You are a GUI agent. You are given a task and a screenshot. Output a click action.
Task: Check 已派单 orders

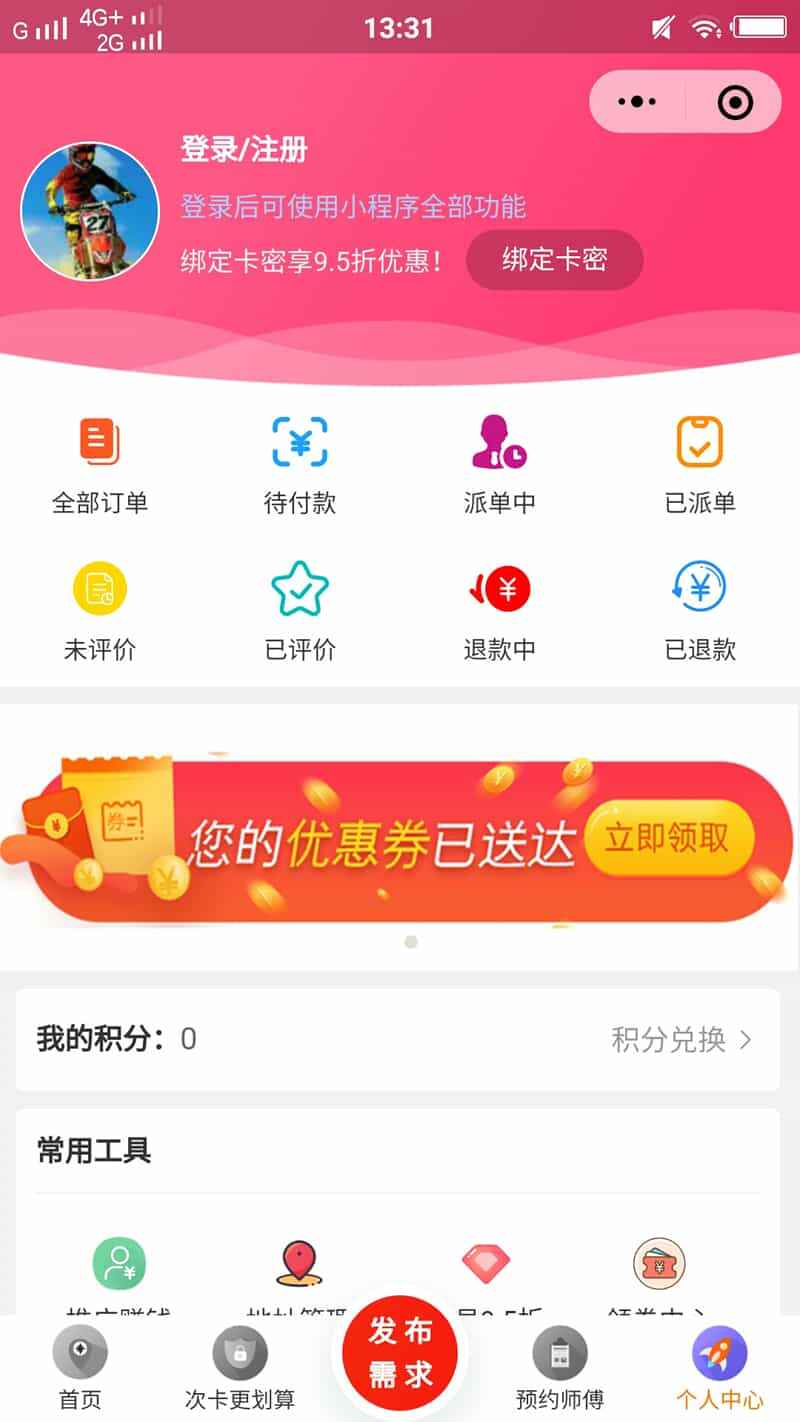tap(700, 464)
